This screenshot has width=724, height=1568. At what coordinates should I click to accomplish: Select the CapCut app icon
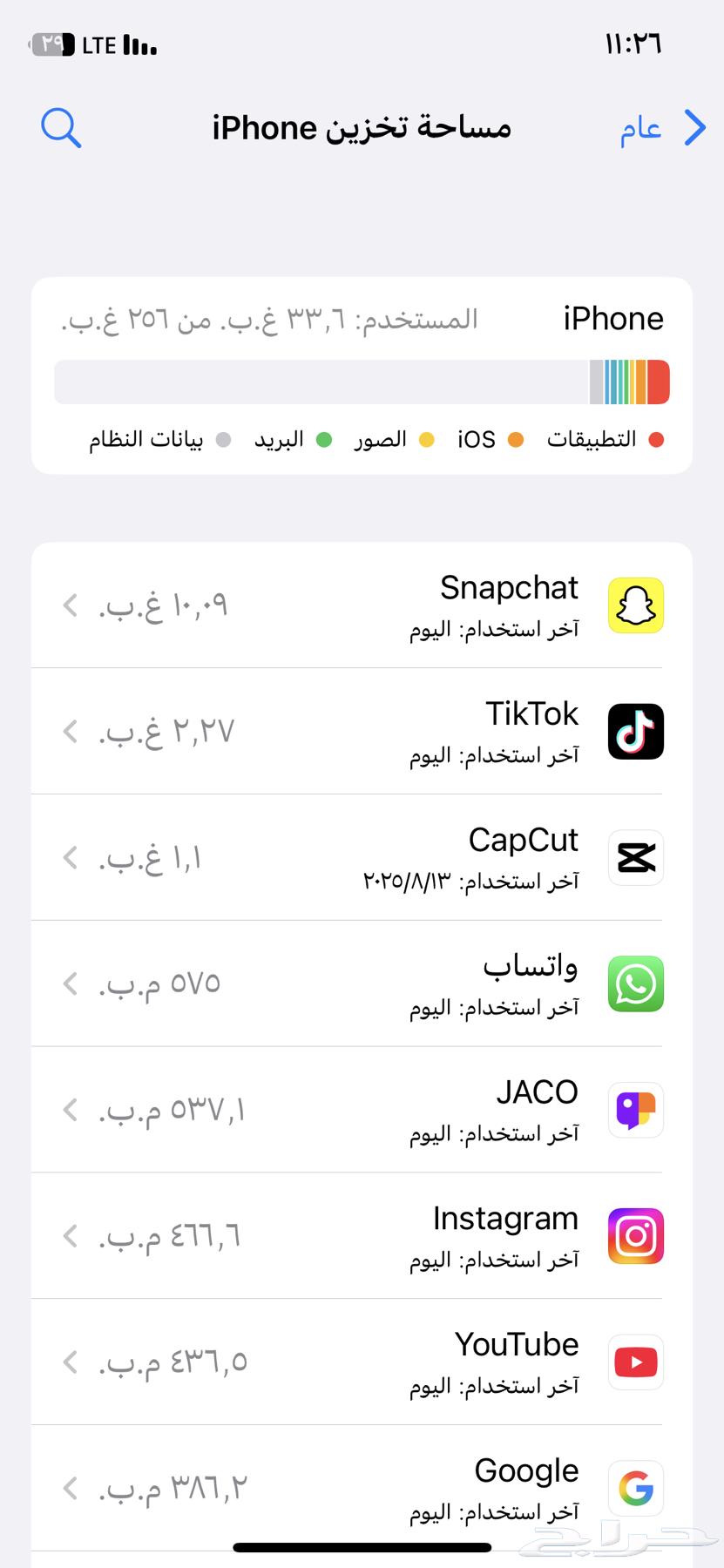(x=635, y=857)
